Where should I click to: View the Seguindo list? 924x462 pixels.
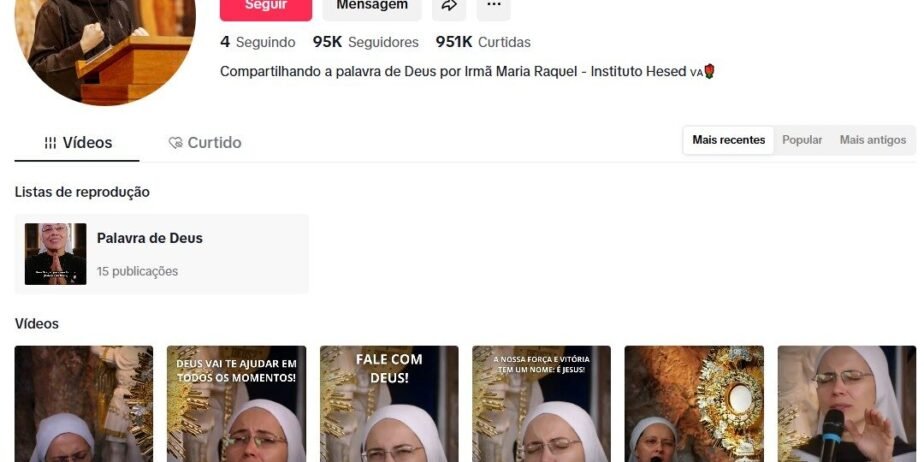point(258,42)
